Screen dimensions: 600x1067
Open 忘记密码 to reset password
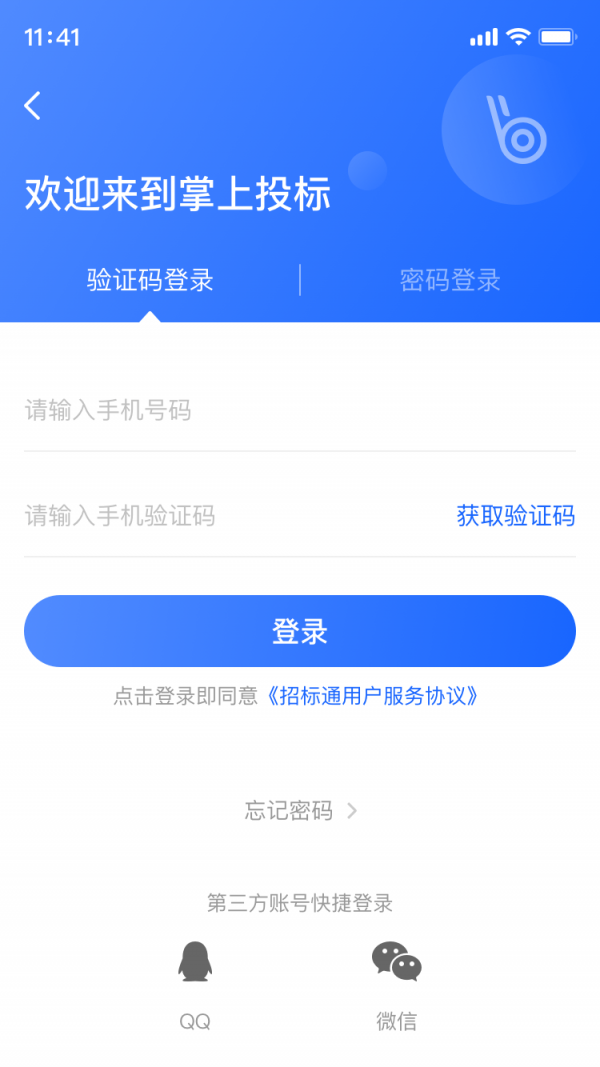click(300, 810)
